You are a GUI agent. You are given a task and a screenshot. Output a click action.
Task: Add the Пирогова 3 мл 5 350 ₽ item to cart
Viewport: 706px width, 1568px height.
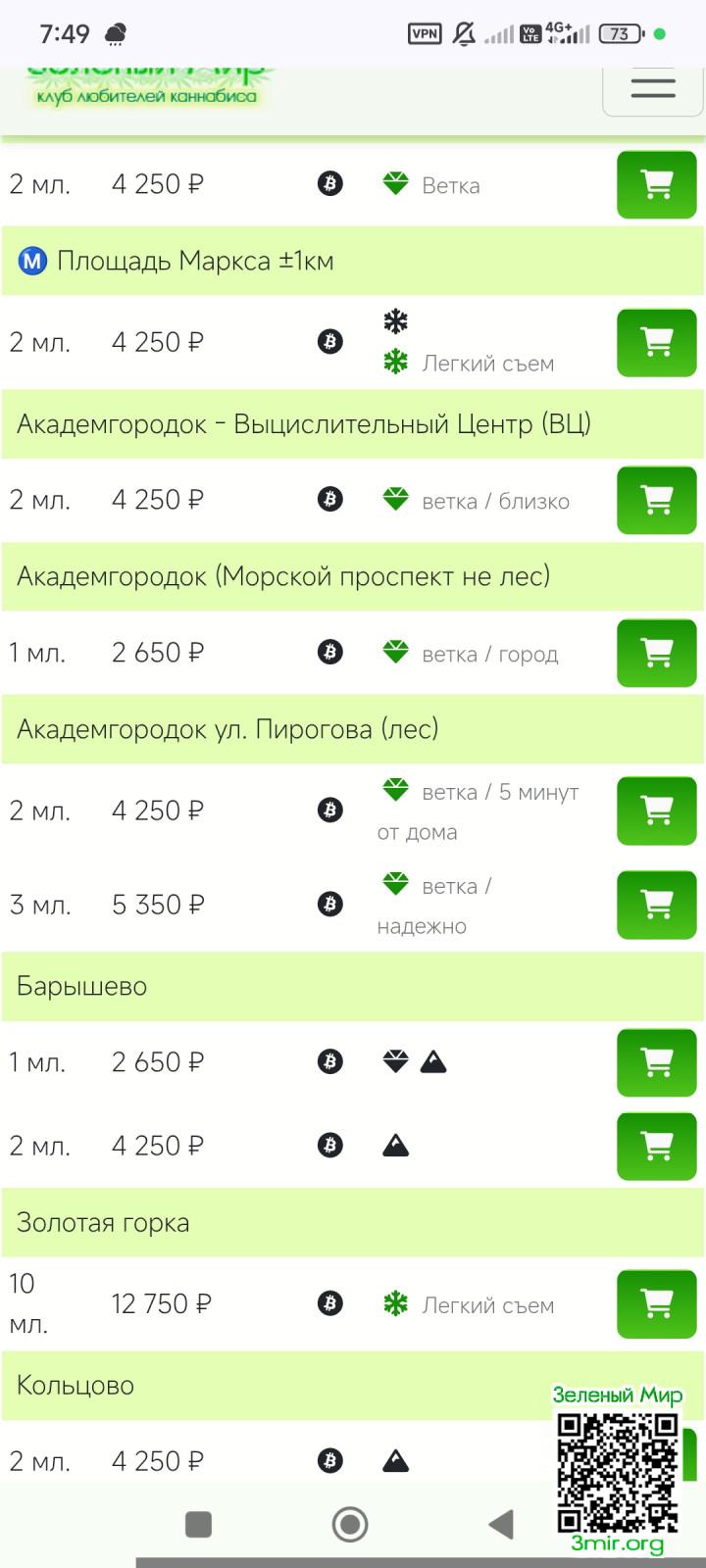coord(656,905)
